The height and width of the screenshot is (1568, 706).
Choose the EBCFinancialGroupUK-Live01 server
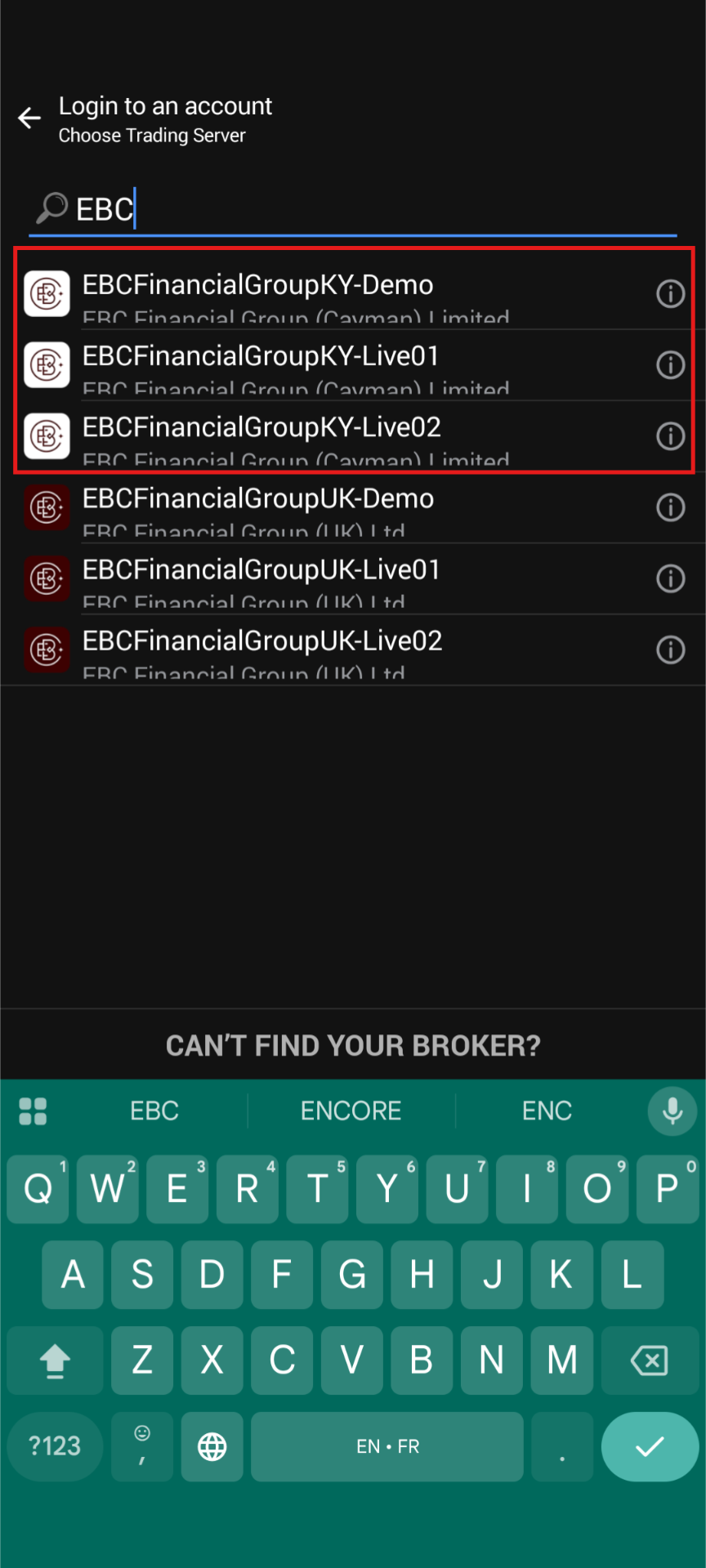point(261,578)
